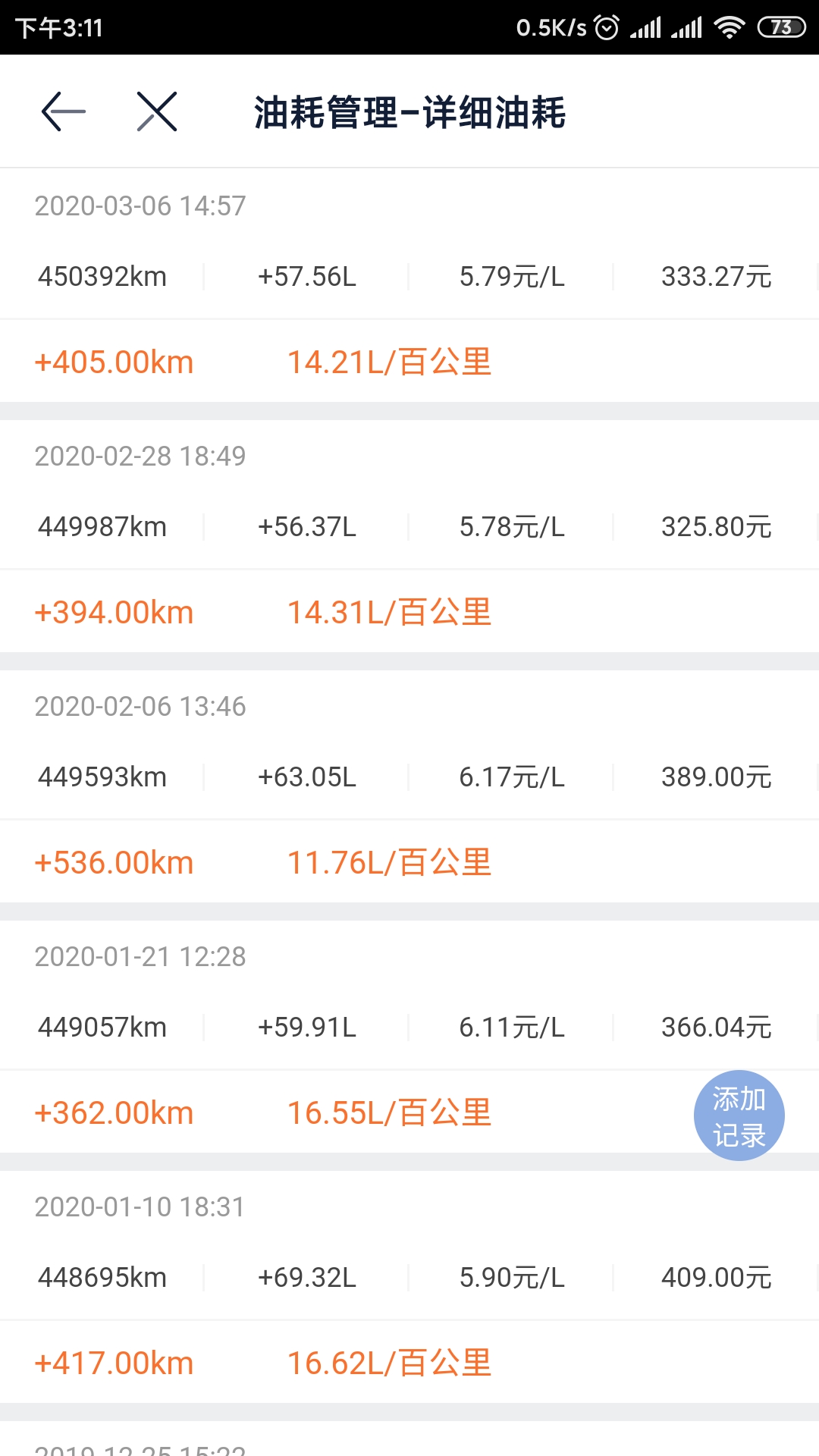Tap the 油耗管理-详细油耗 title
This screenshot has height=1456, width=819.
click(x=409, y=114)
